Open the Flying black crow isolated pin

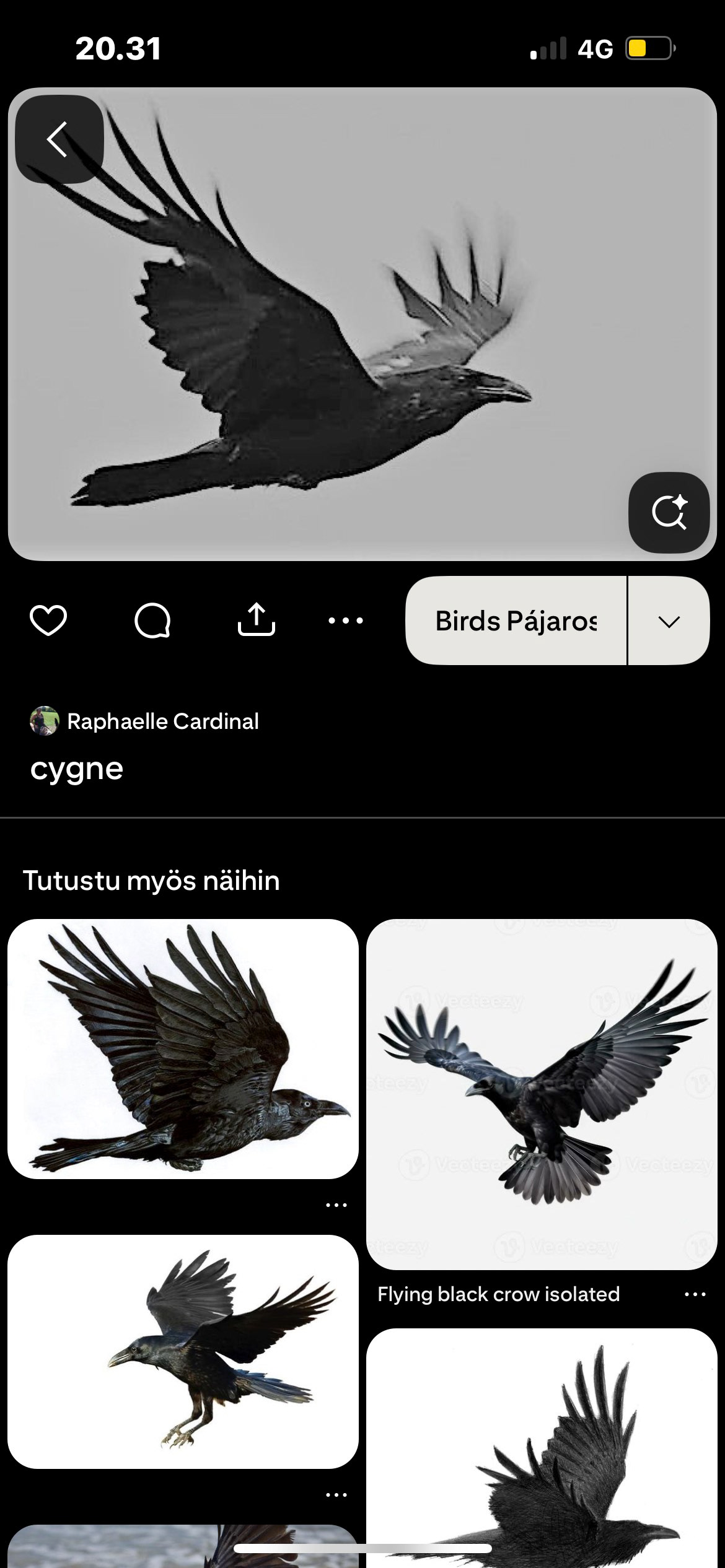pyautogui.click(x=542, y=1095)
